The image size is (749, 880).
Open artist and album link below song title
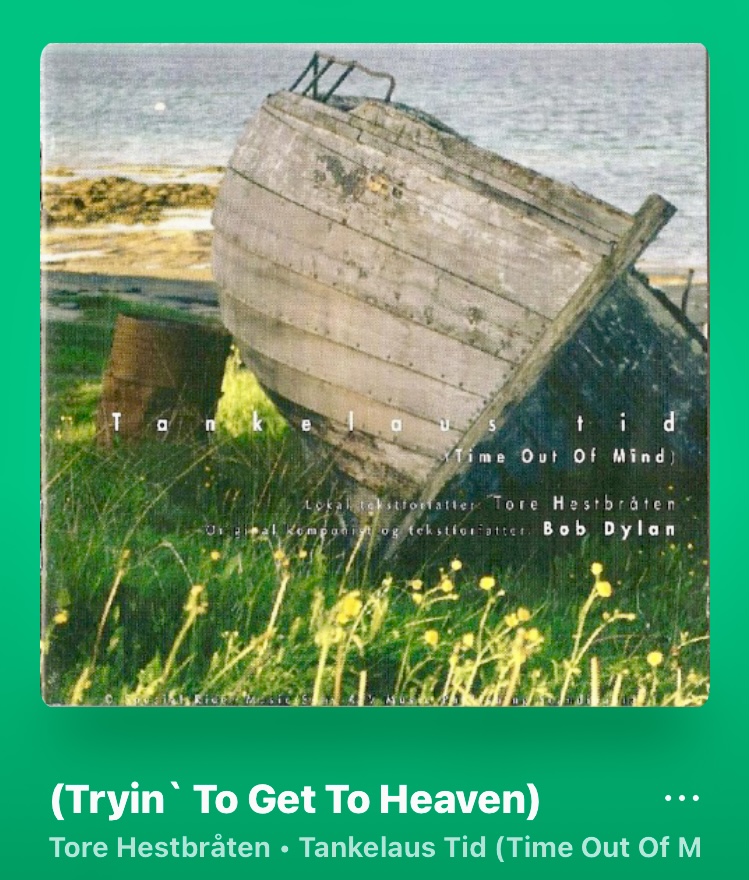375,849
